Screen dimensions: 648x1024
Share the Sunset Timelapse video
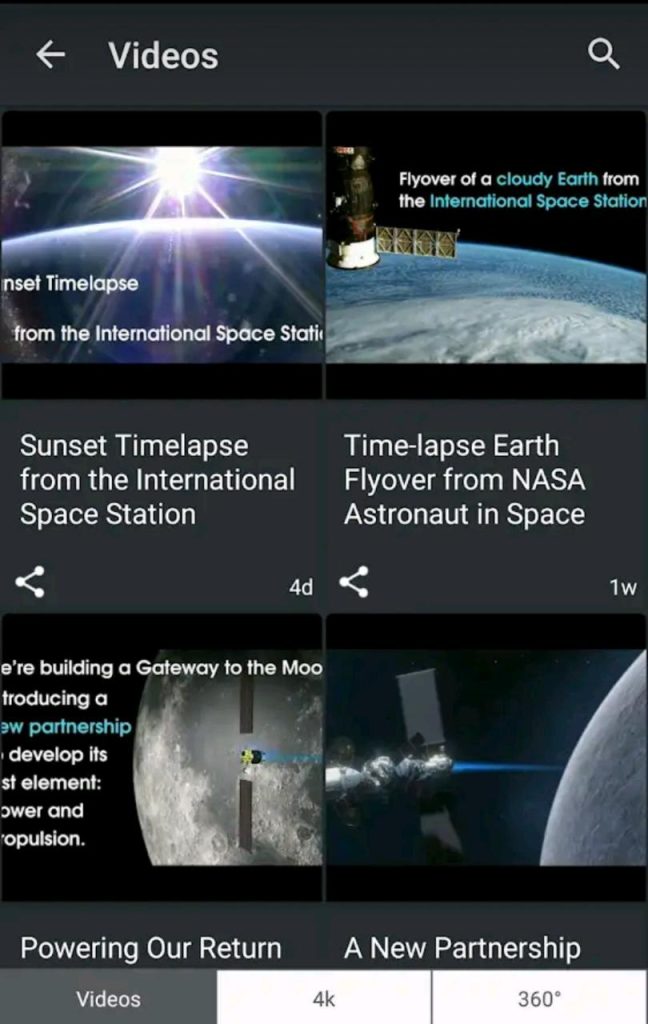coord(30,582)
